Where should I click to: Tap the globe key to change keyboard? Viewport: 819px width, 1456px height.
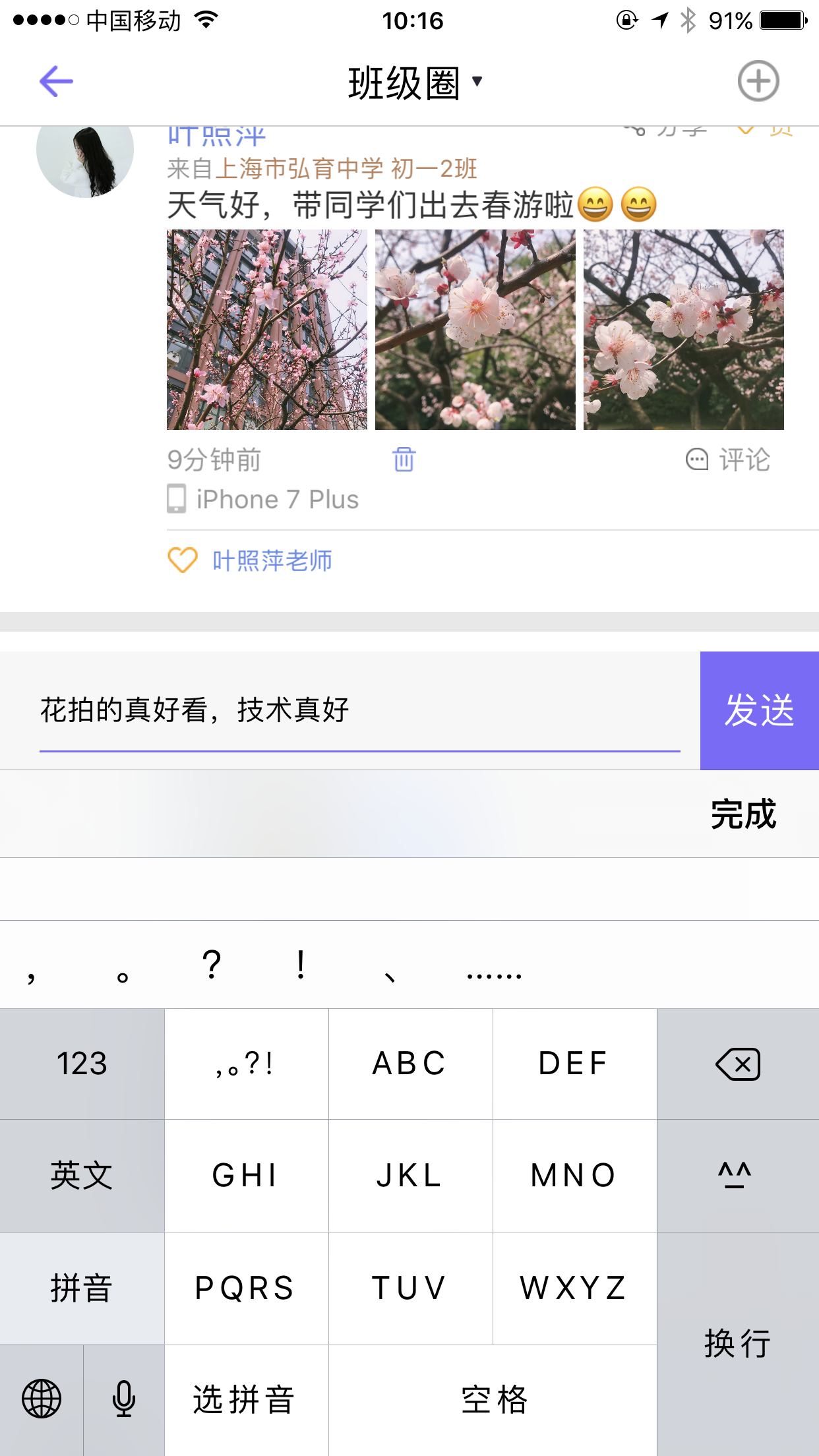42,1399
